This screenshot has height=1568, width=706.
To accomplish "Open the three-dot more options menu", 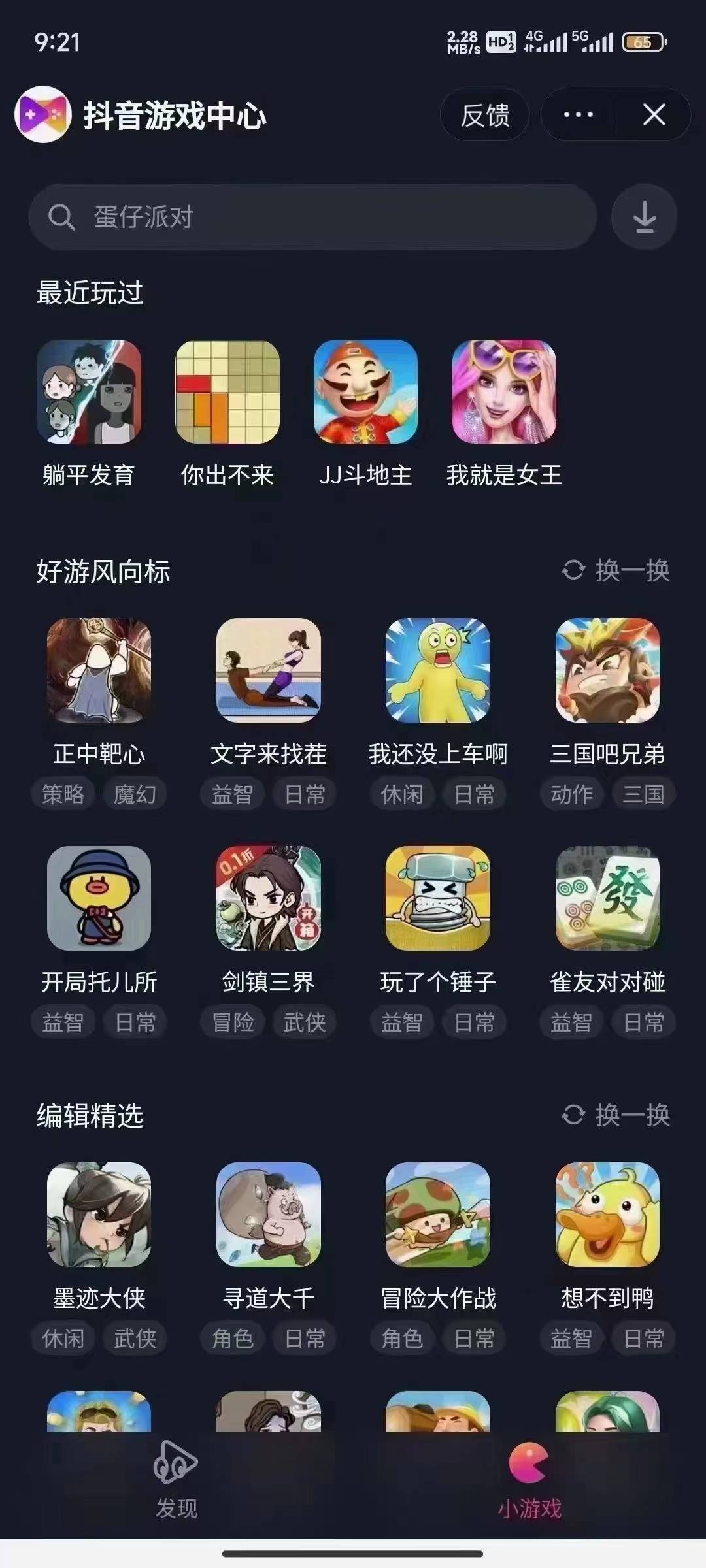I will [x=579, y=115].
